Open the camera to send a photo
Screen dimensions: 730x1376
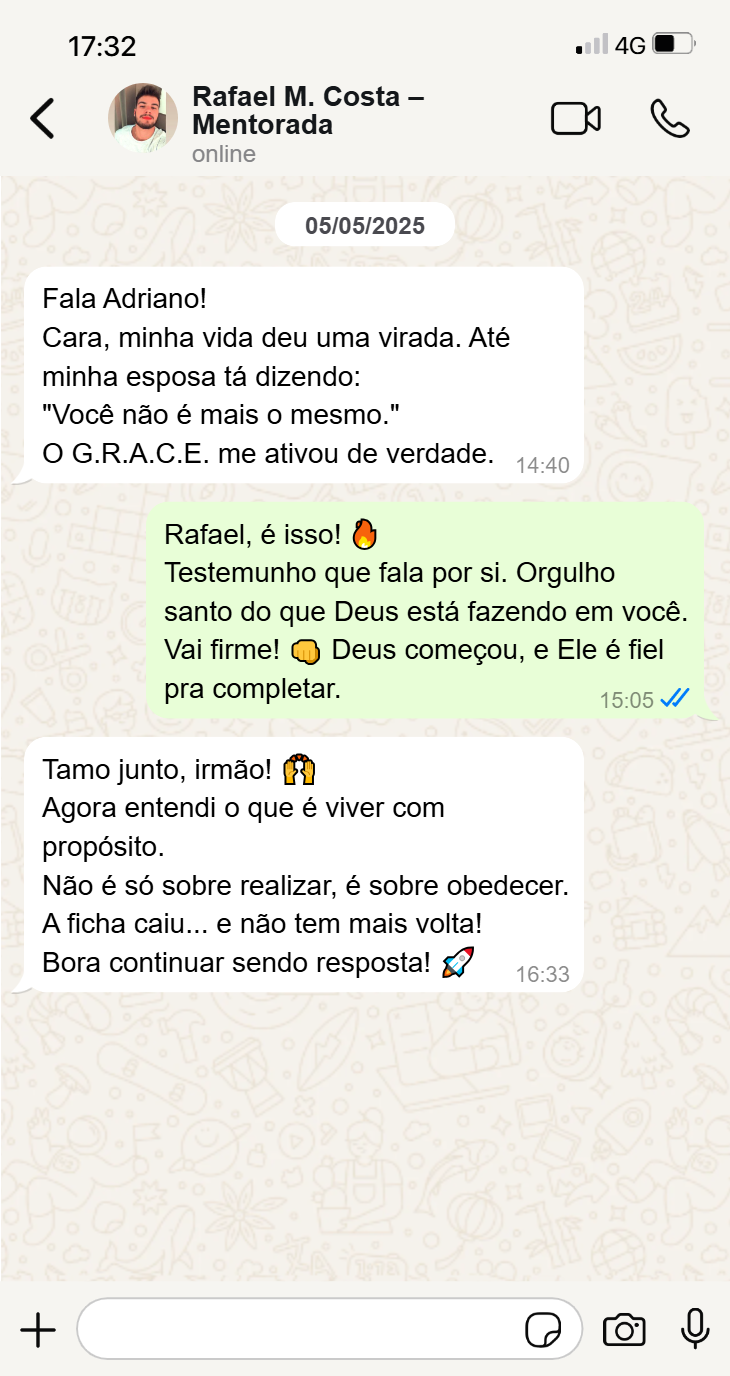(x=624, y=1330)
